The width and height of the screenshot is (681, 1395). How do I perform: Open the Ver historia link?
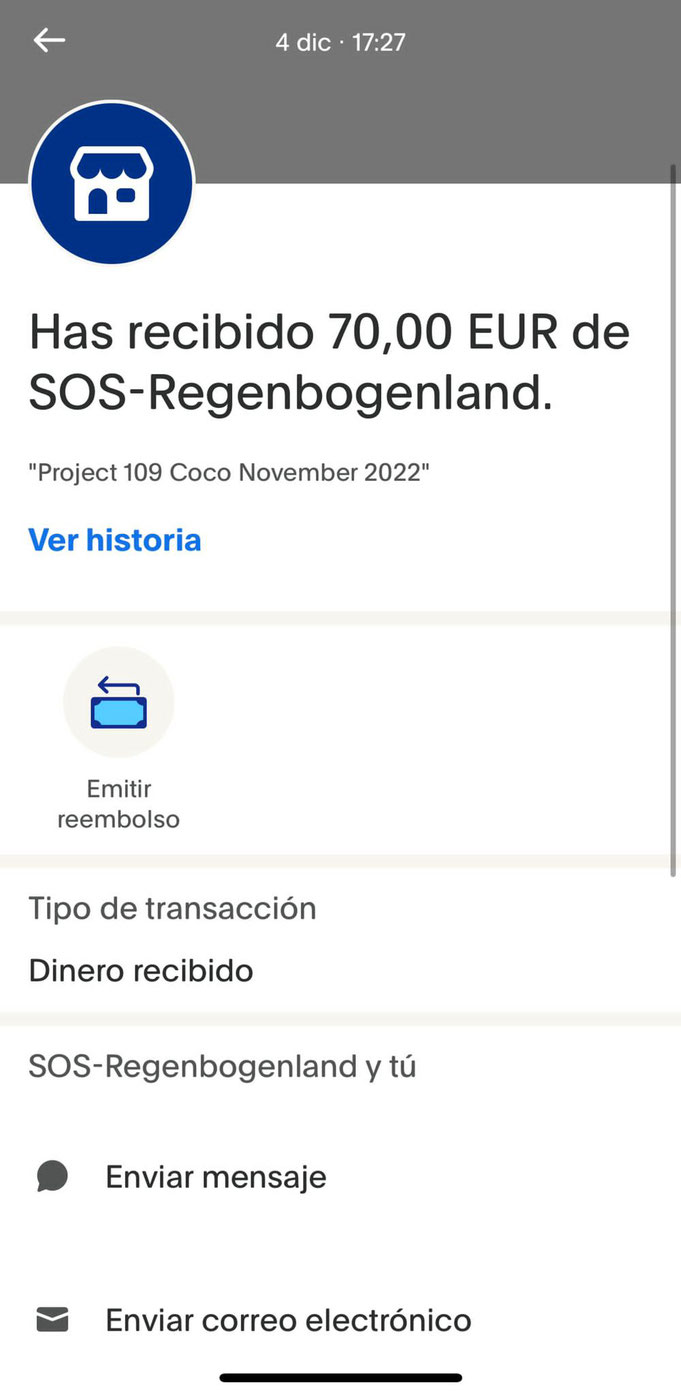pos(115,540)
